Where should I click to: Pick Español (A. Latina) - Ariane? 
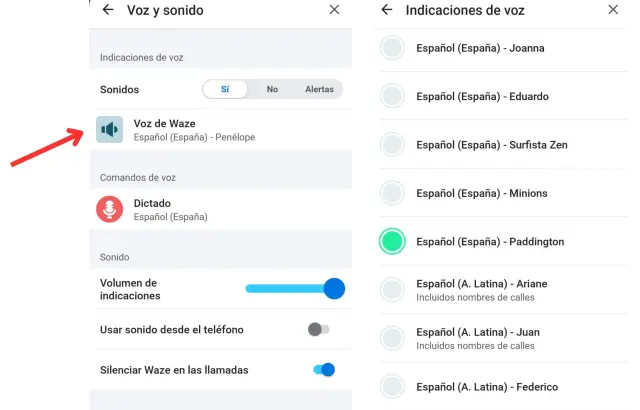coord(393,290)
